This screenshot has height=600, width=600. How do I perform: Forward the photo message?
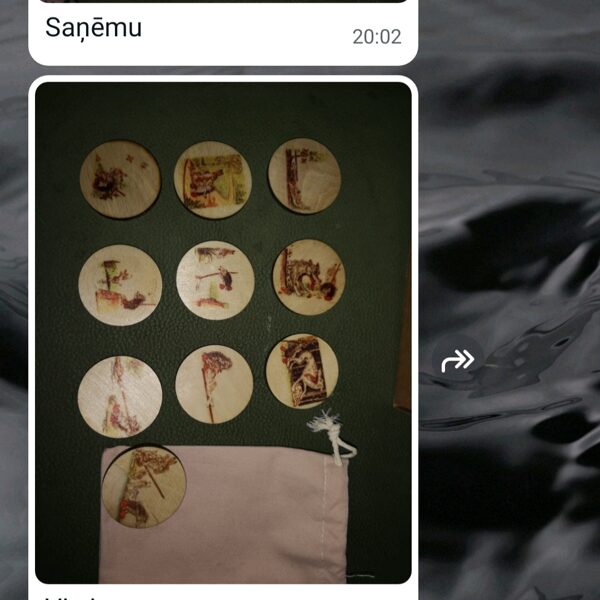click(458, 360)
